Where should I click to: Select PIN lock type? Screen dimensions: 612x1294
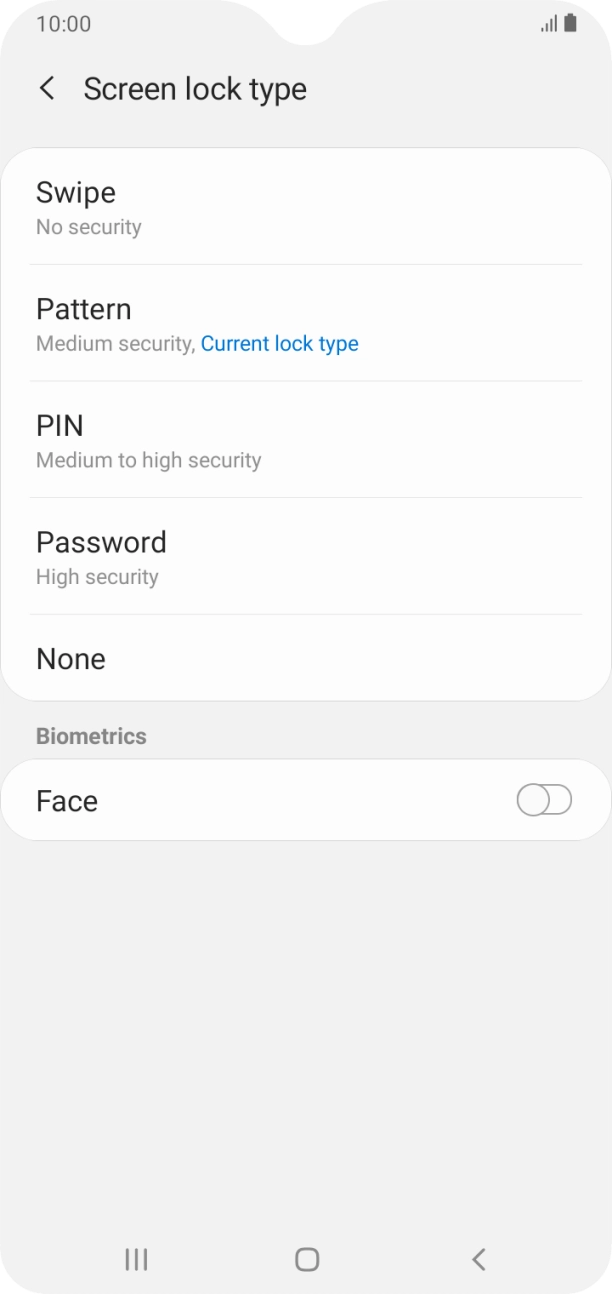[306, 440]
